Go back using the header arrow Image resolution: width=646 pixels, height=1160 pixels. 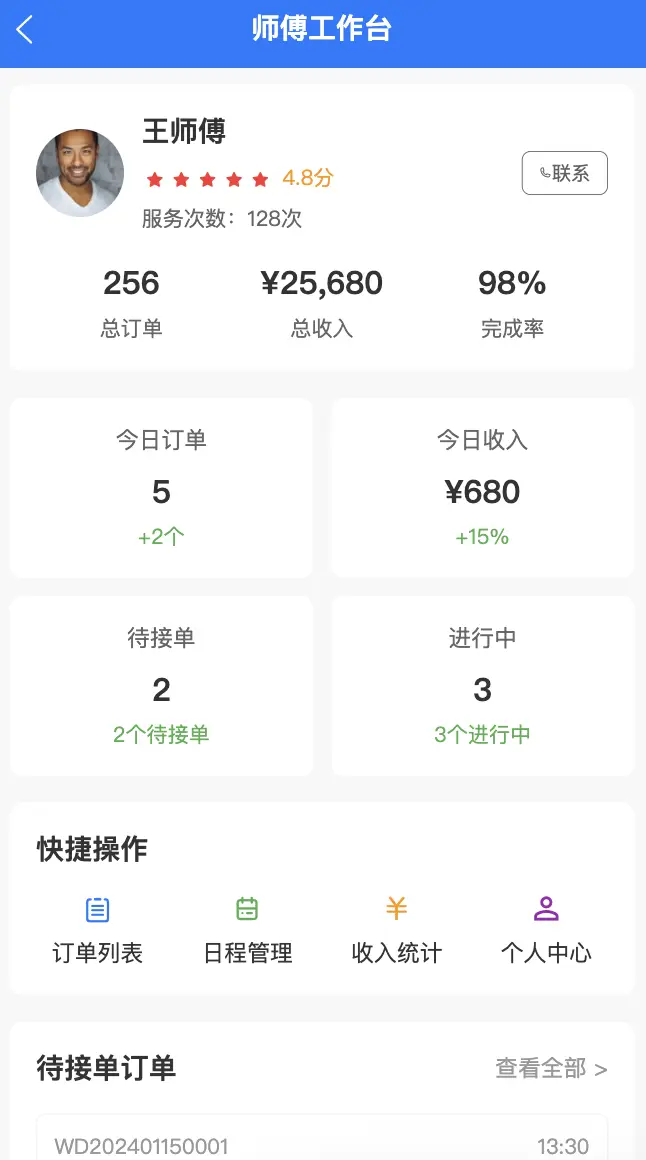tap(24, 30)
